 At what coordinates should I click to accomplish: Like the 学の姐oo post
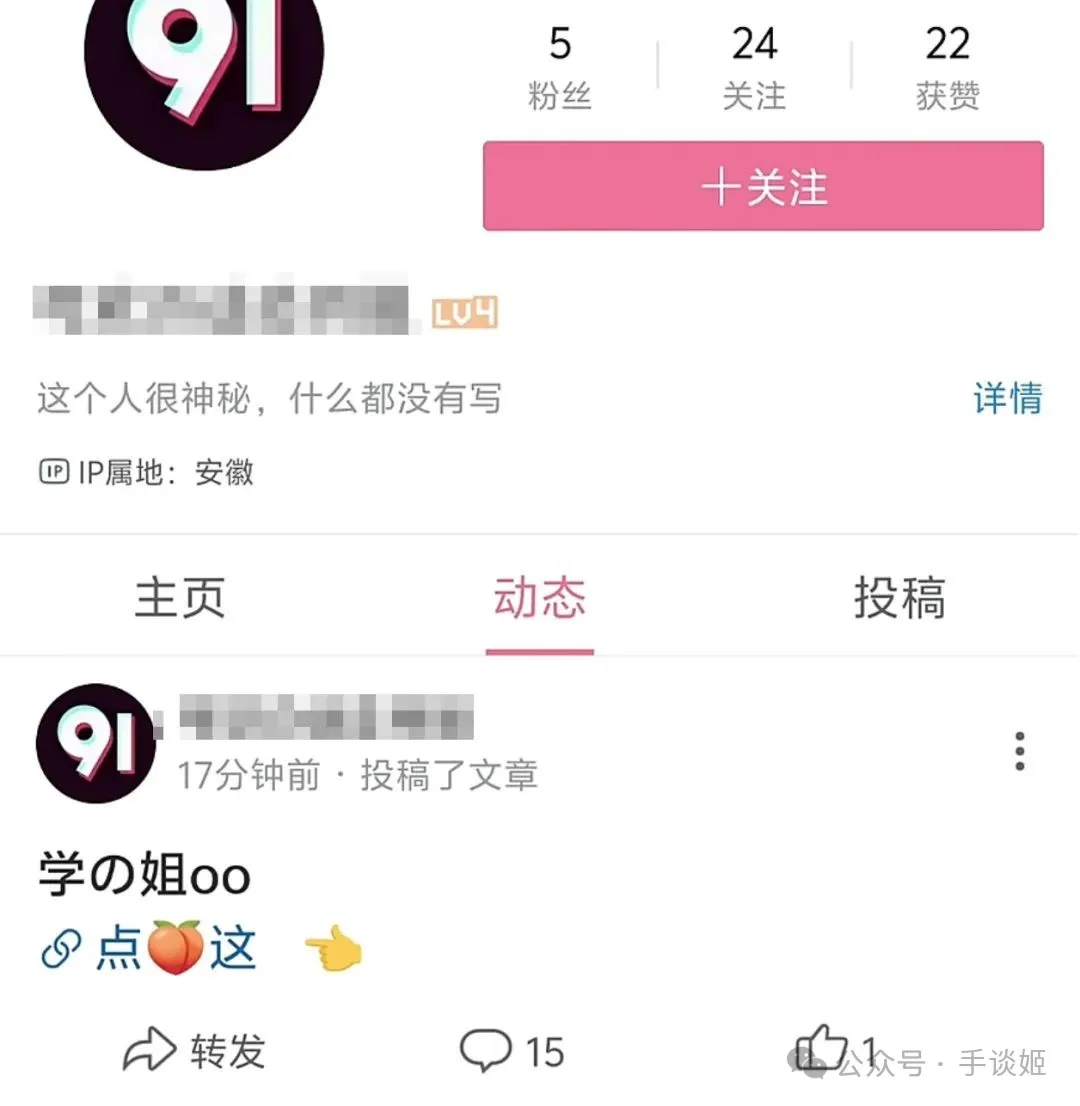[x=823, y=1047]
